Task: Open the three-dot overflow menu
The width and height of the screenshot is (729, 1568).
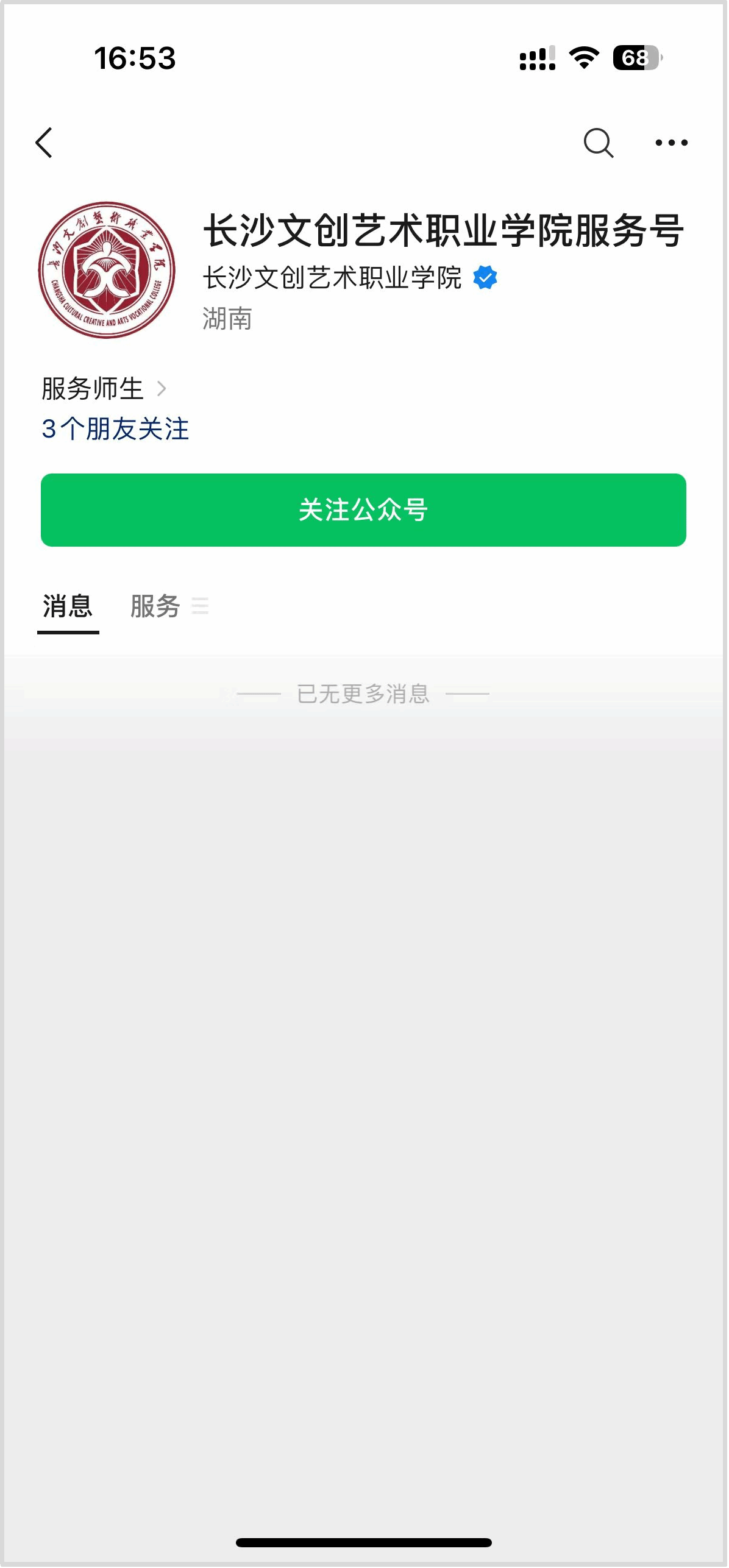Action: [671, 143]
